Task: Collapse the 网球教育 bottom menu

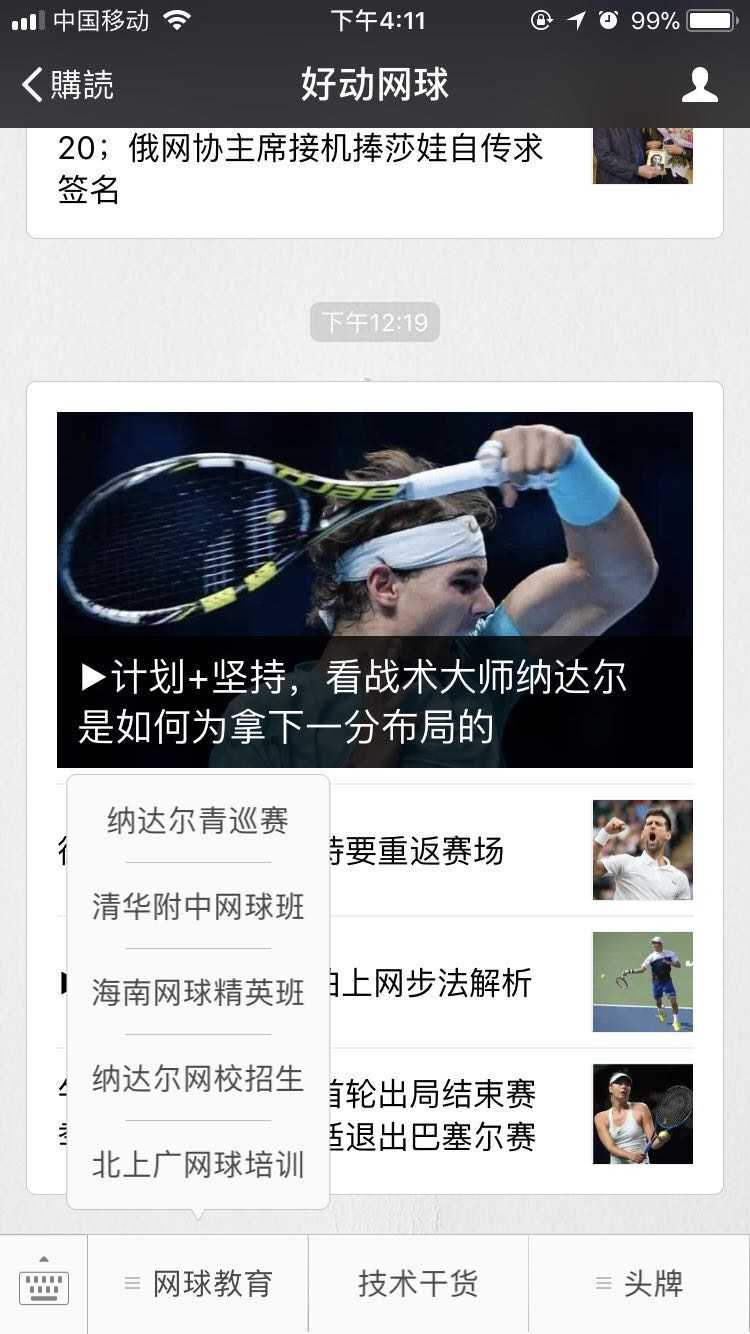Action: coord(198,1284)
